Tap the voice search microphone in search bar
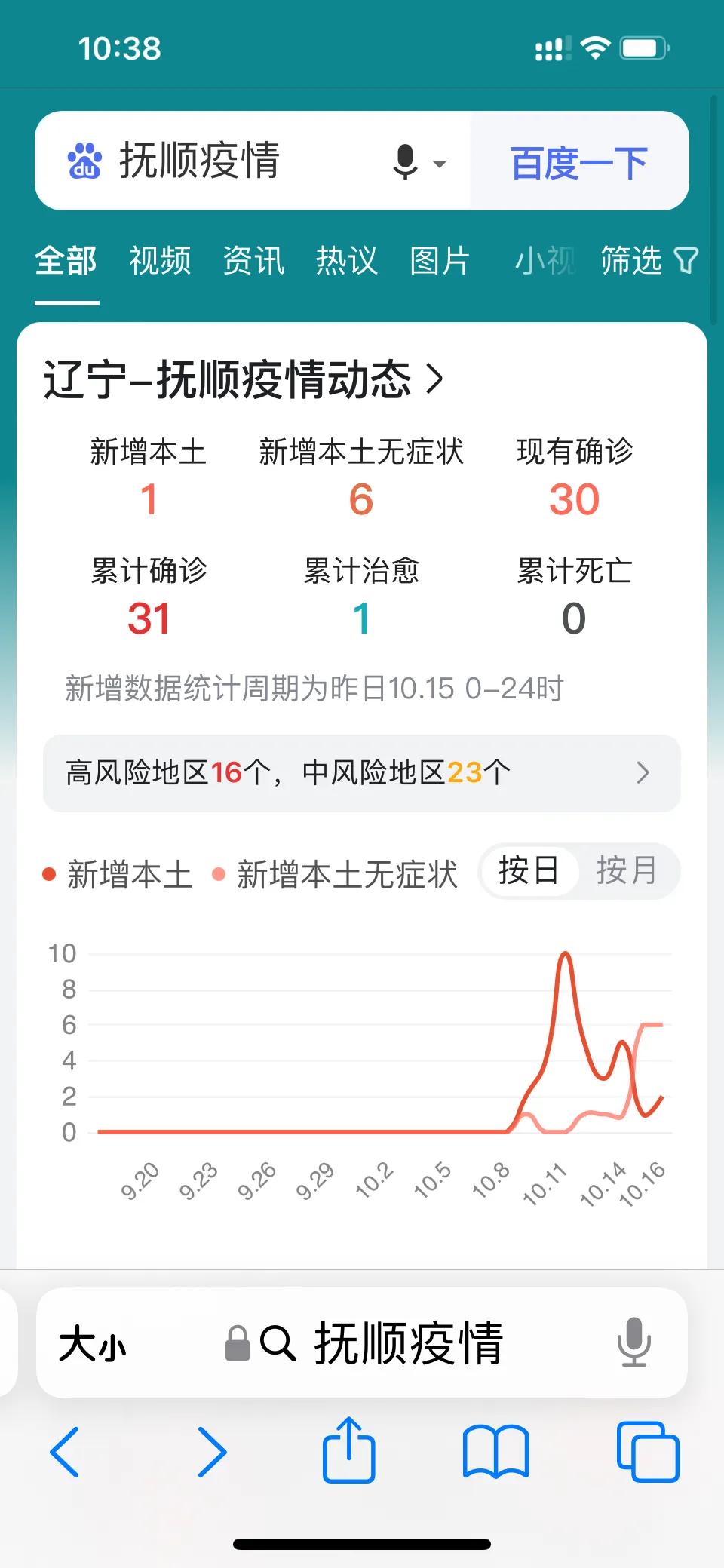The image size is (724, 1568). pyautogui.click(x=405, y=161)
